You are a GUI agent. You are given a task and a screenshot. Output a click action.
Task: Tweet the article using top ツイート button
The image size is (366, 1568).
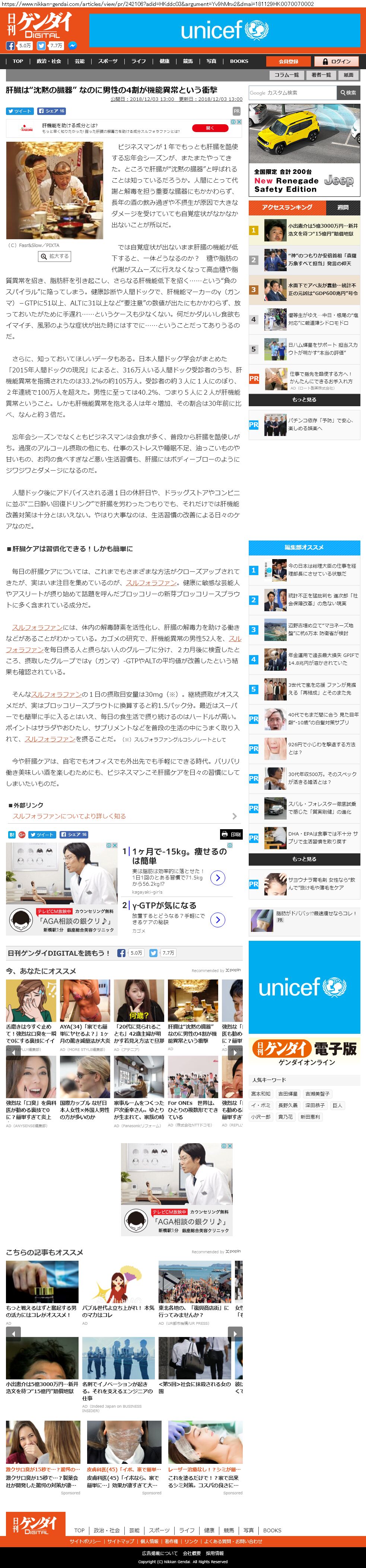[x=19, y=111]
